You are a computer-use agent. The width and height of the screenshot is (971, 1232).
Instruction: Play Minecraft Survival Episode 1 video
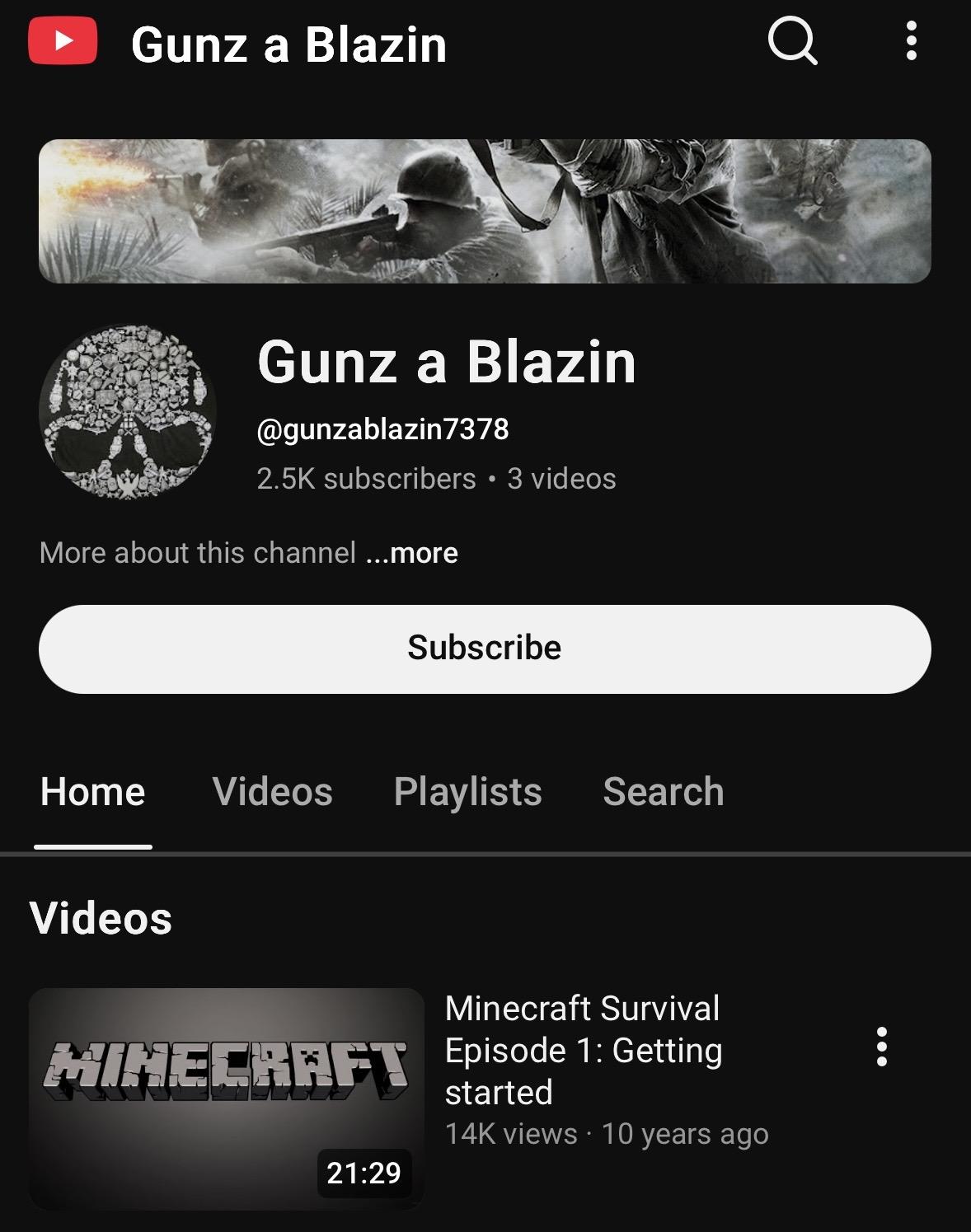pyautogui.click(x=226, y=1098)
